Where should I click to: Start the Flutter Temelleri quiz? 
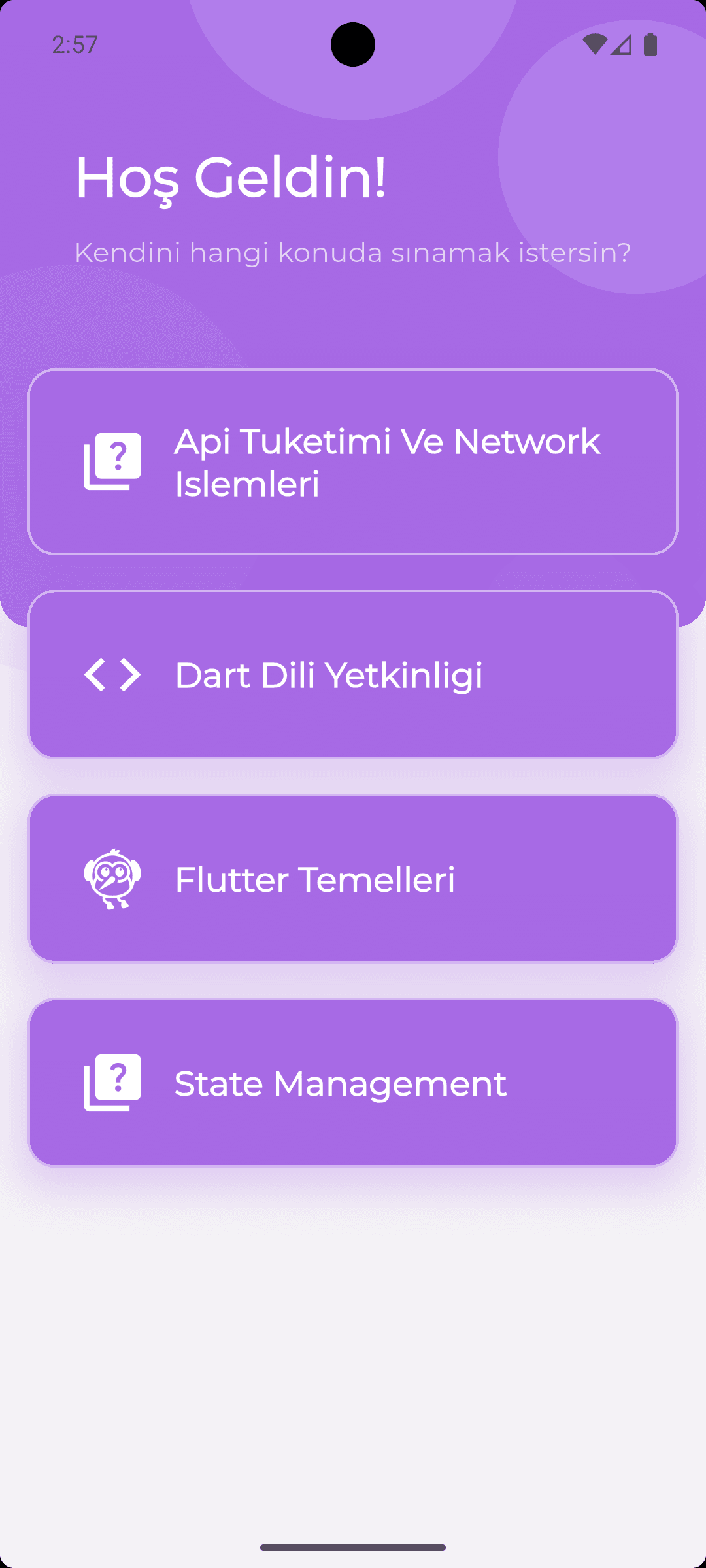point(353,879)
